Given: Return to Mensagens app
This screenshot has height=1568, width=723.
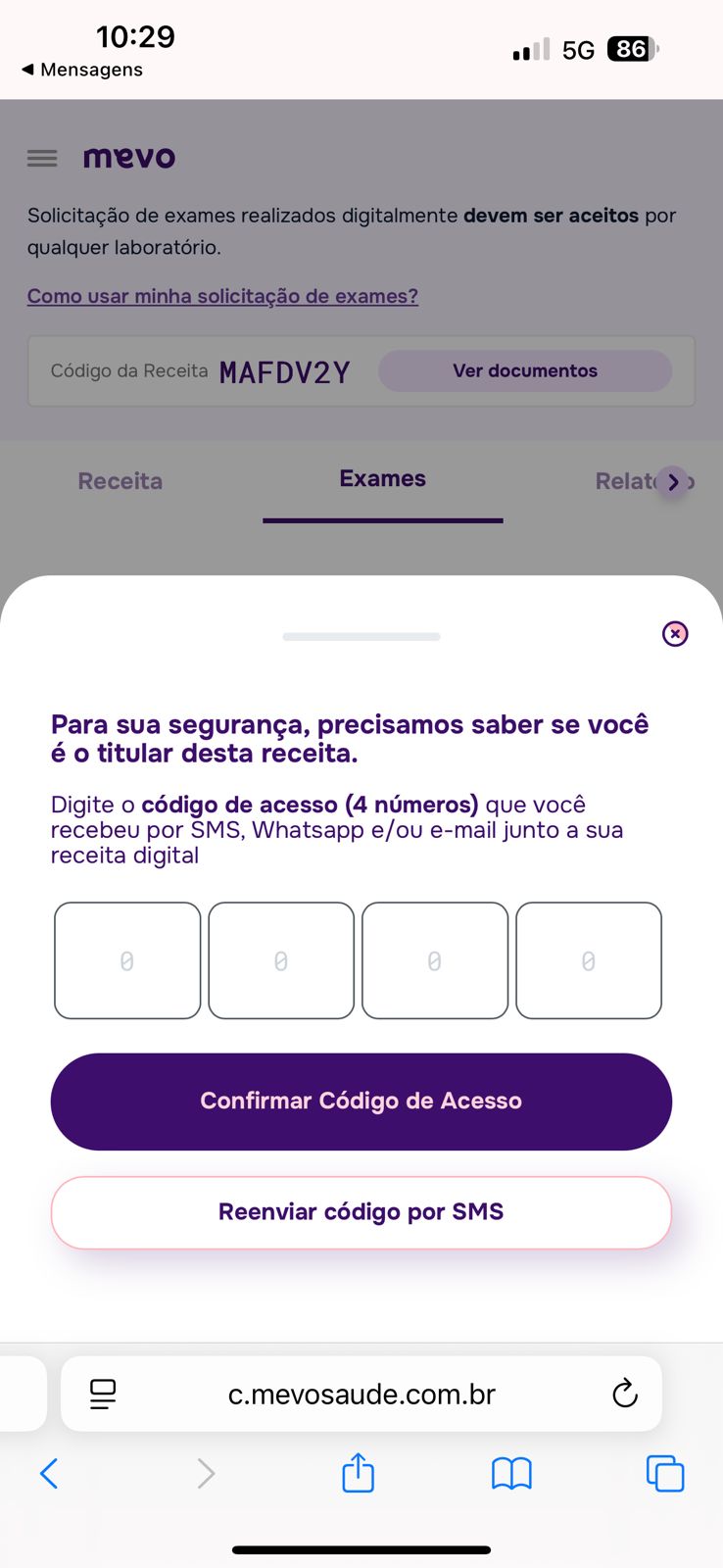Looking at the screenshot, I should click(x=82, y=70).
